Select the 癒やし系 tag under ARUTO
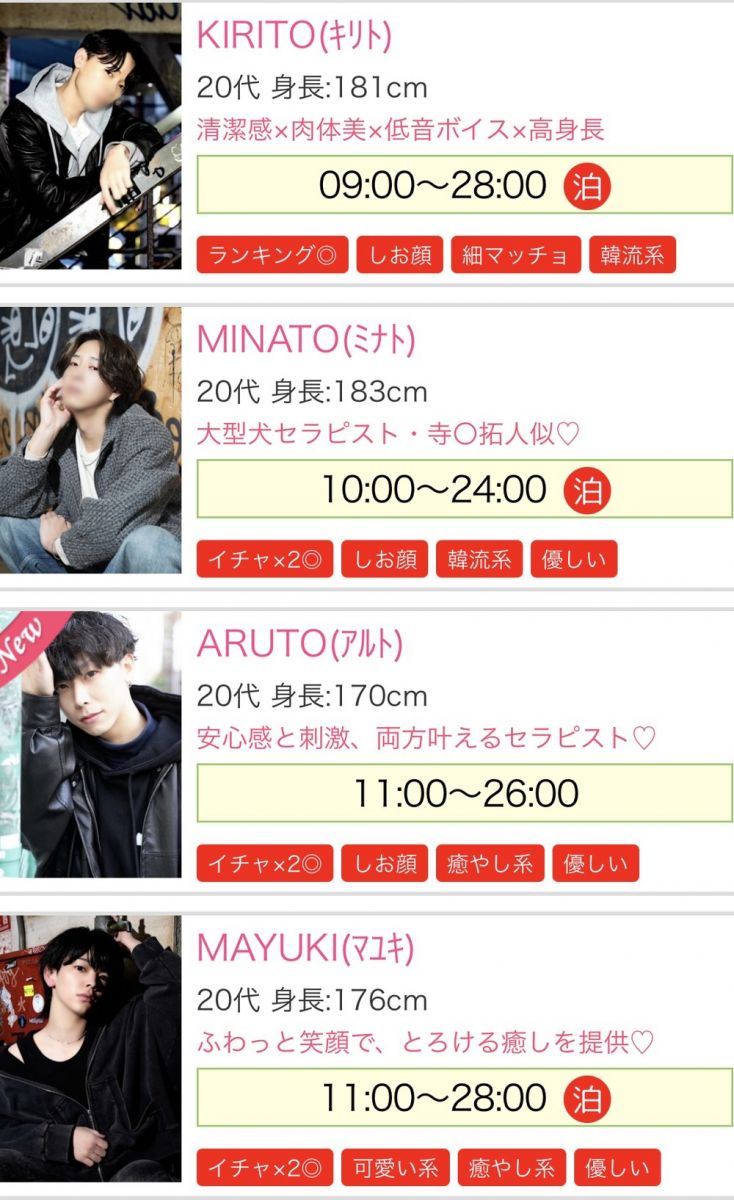Screen dimensions: 734x1200 coord(490,863)
